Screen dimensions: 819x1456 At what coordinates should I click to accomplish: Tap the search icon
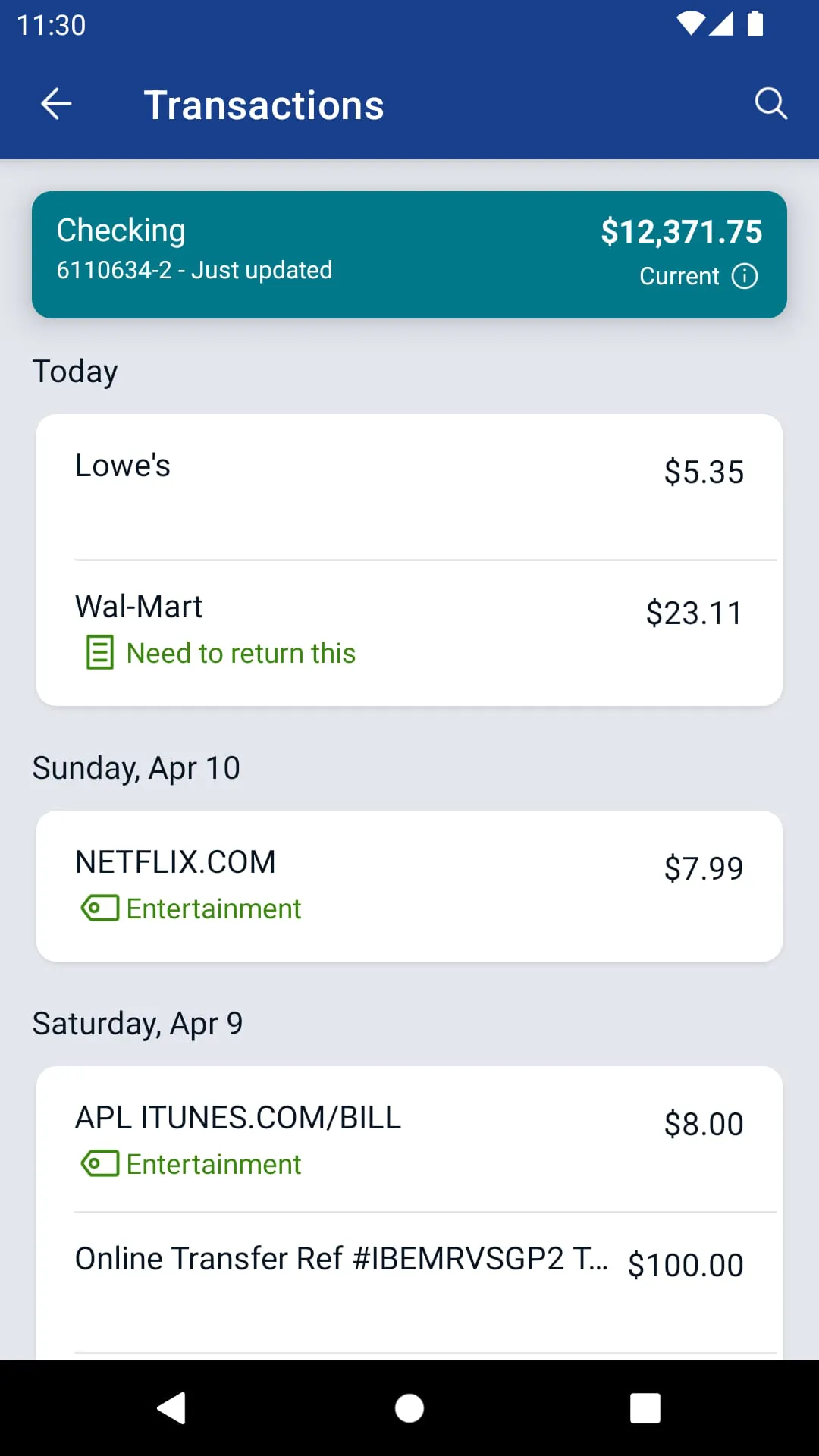click(770, 103)
